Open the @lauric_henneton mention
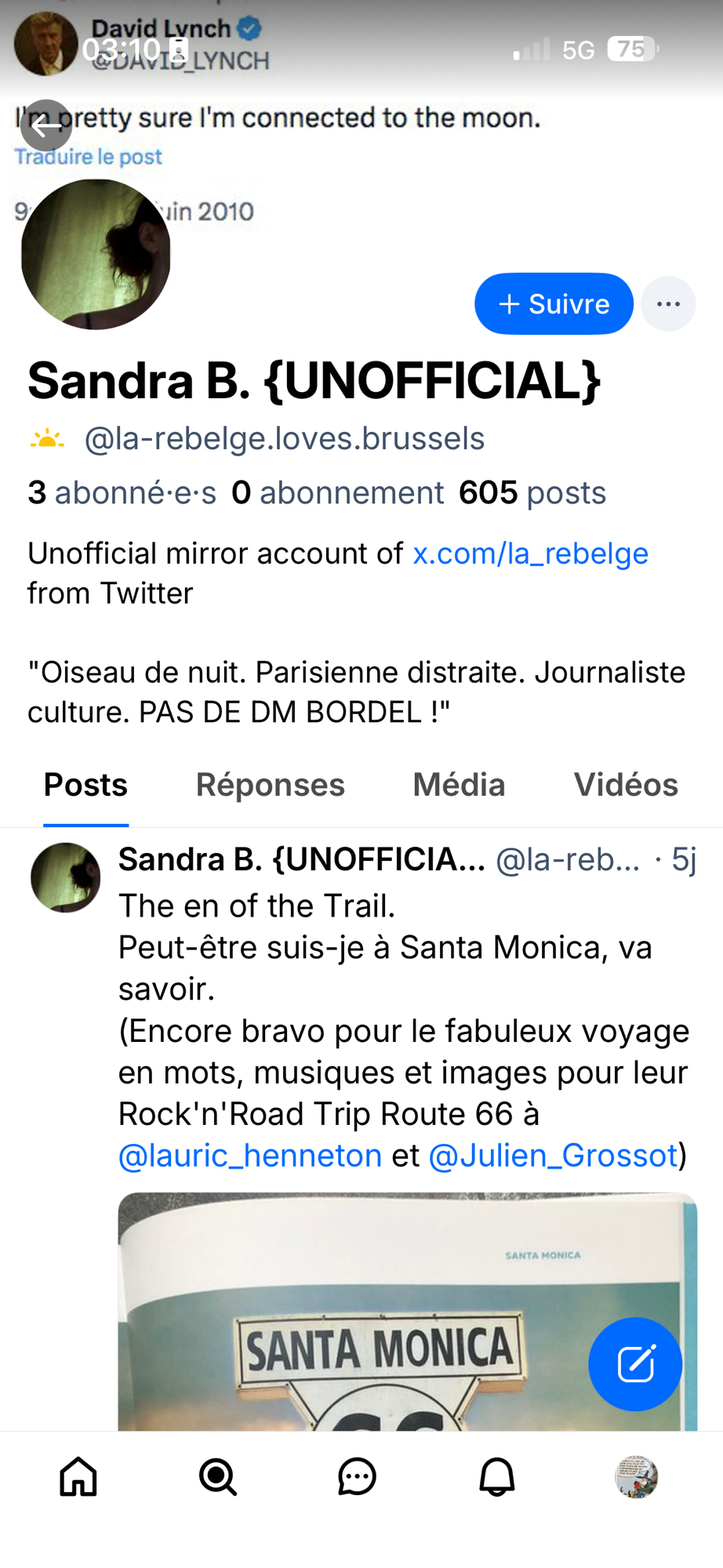Screen dimensions: 723x1568 tap(250, 1156)
